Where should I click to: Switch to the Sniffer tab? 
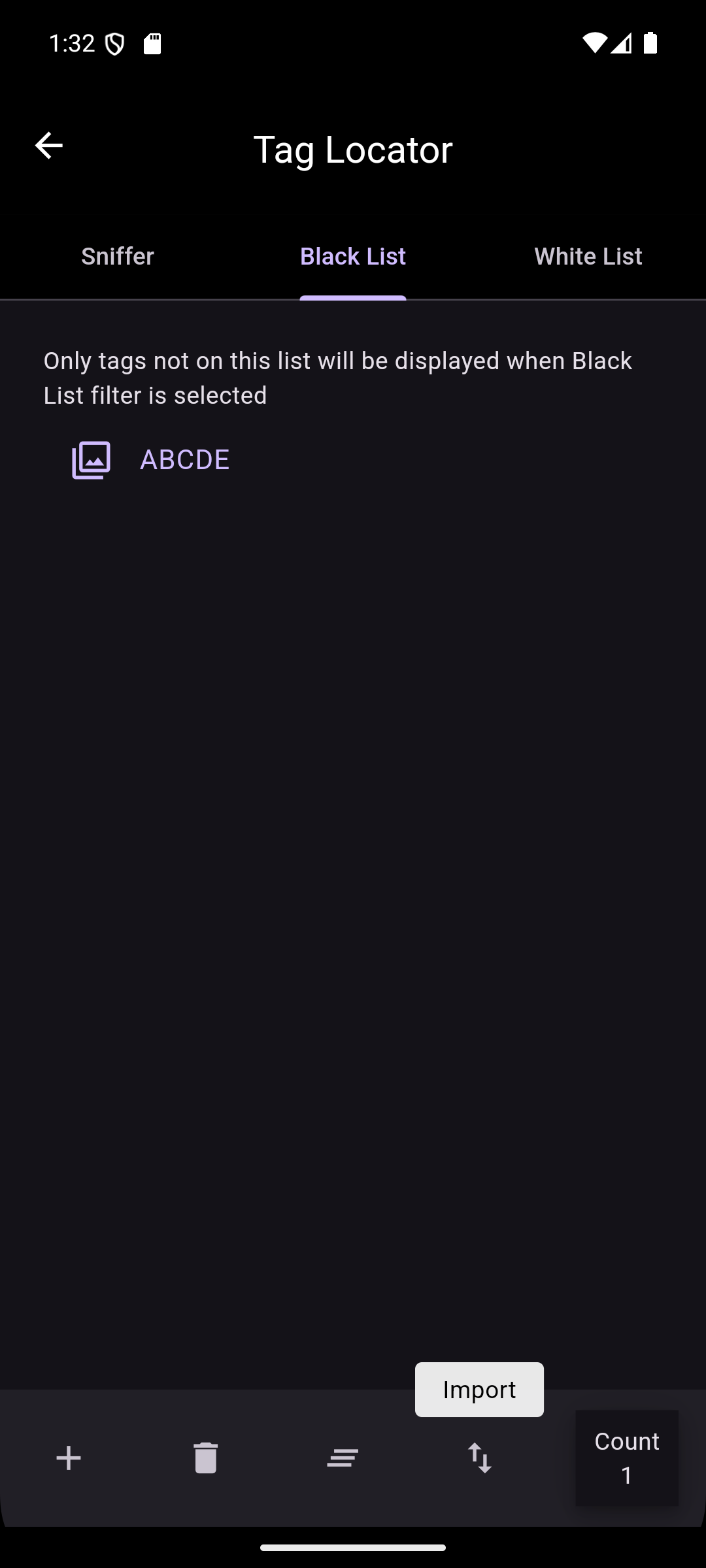click(x=118, y=256)
